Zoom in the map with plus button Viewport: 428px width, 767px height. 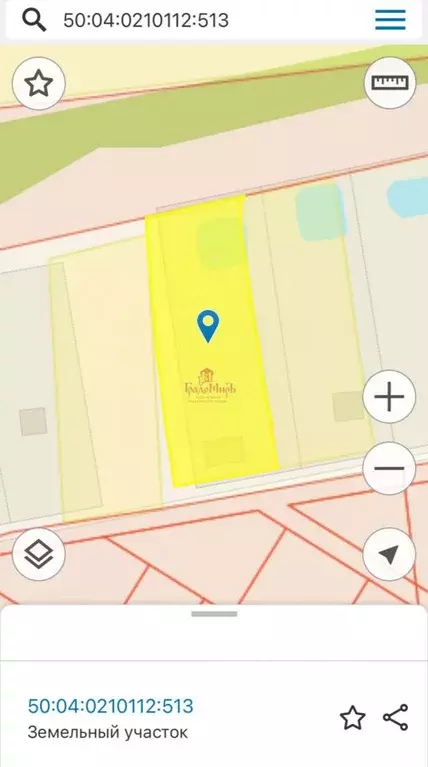click(x=389, y=397)
